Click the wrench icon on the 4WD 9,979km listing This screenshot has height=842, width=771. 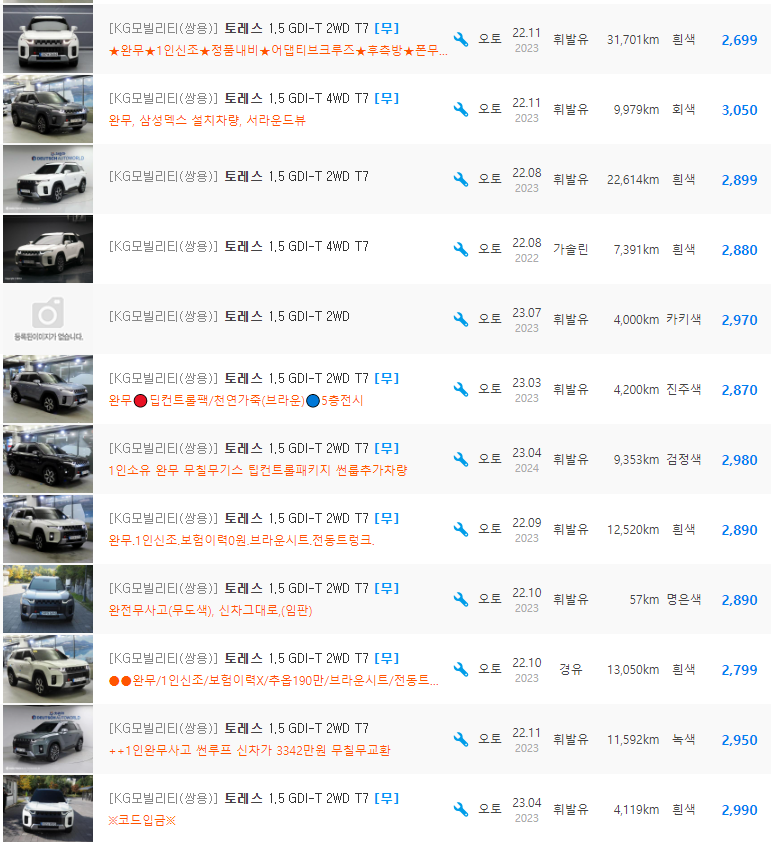pos(460,107)
